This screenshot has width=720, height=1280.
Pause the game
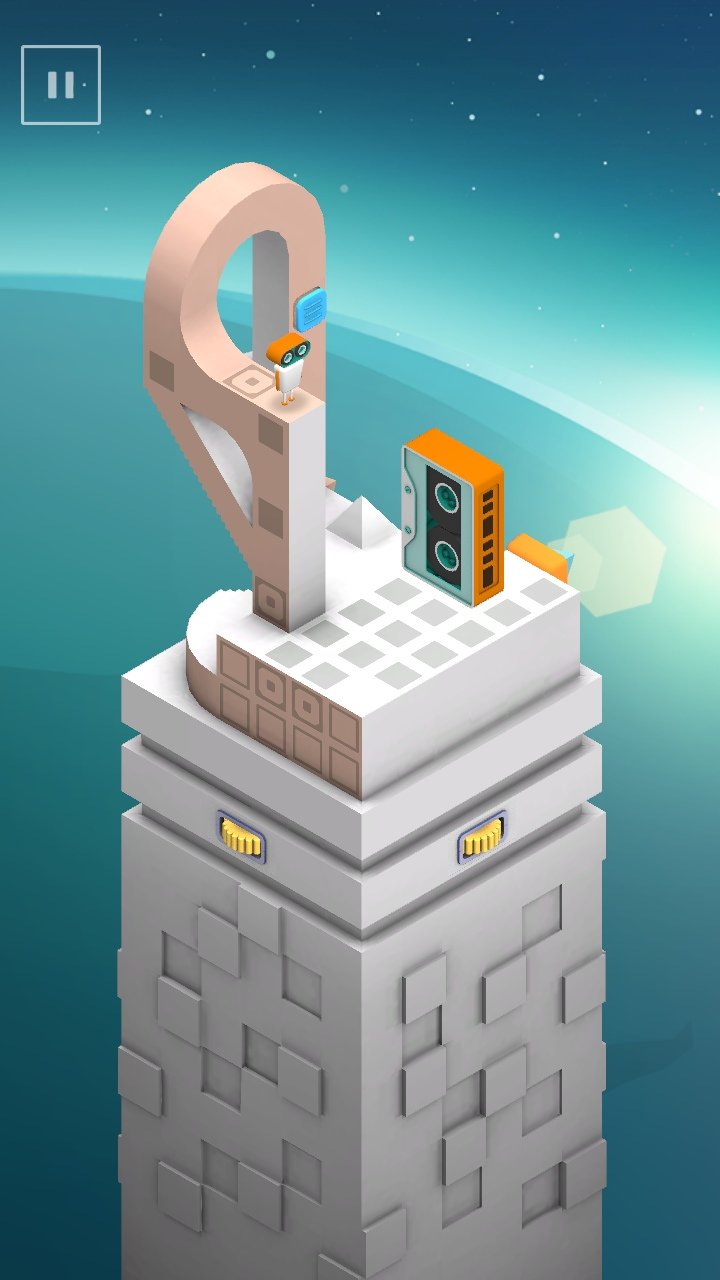[61, 85]
